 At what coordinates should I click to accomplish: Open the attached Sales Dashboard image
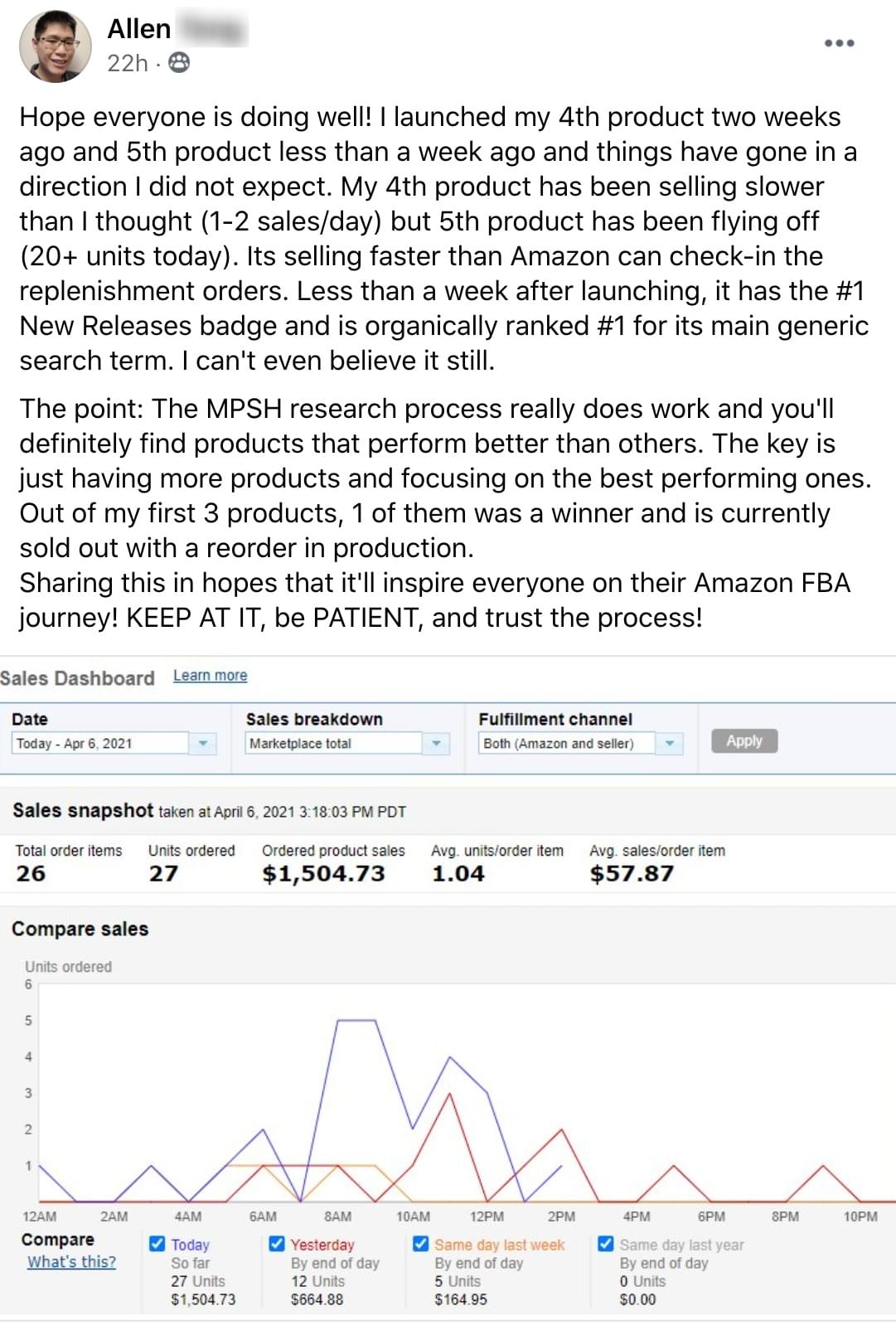[x=448, y=987]
